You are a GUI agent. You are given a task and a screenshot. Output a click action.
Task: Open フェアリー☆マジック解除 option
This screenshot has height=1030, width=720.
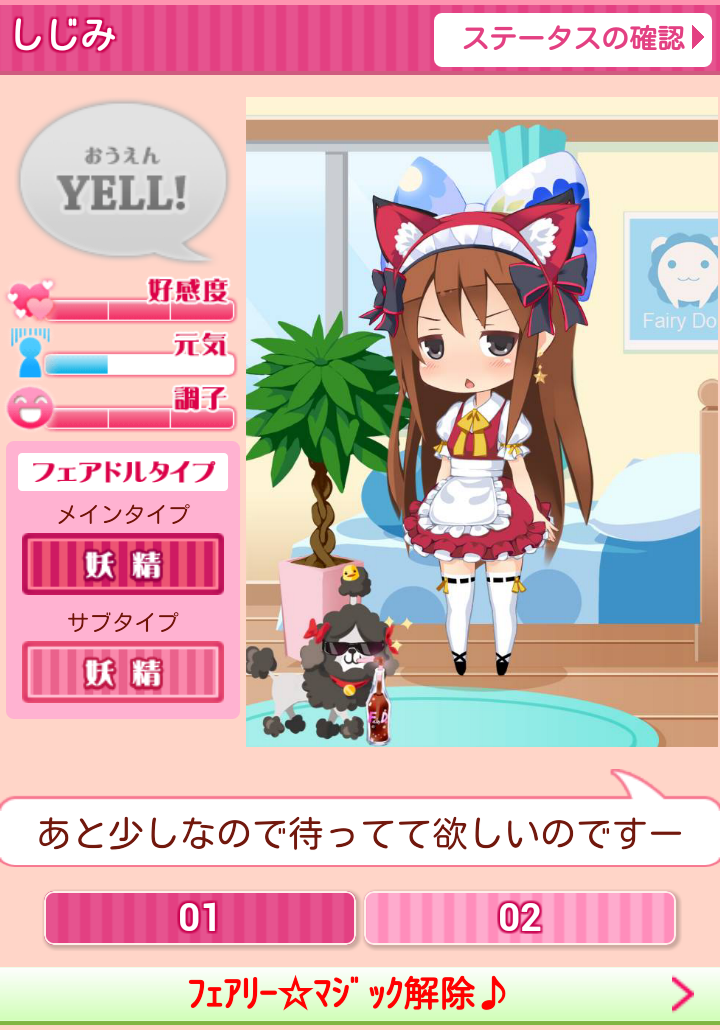click(360, 995)
